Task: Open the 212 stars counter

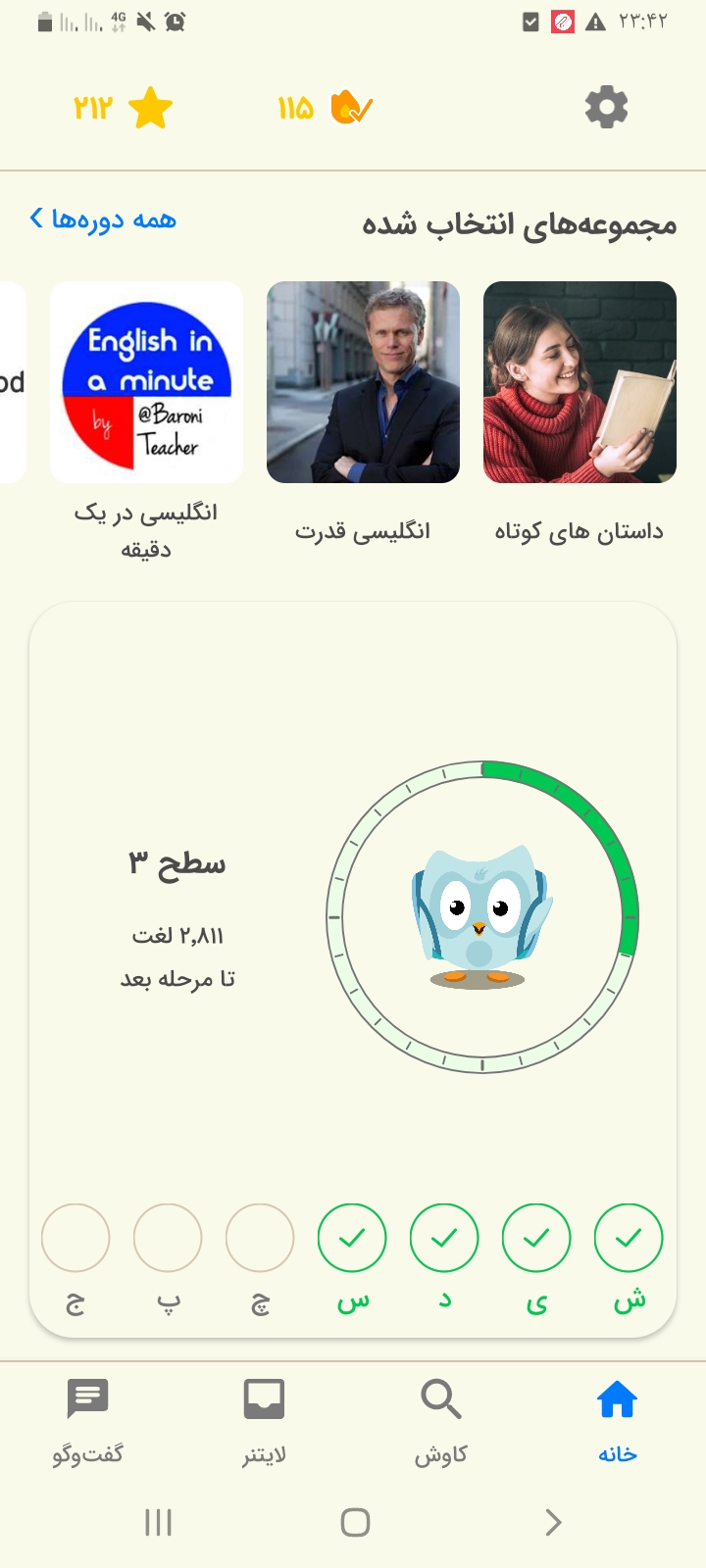Action: point(124,108)
